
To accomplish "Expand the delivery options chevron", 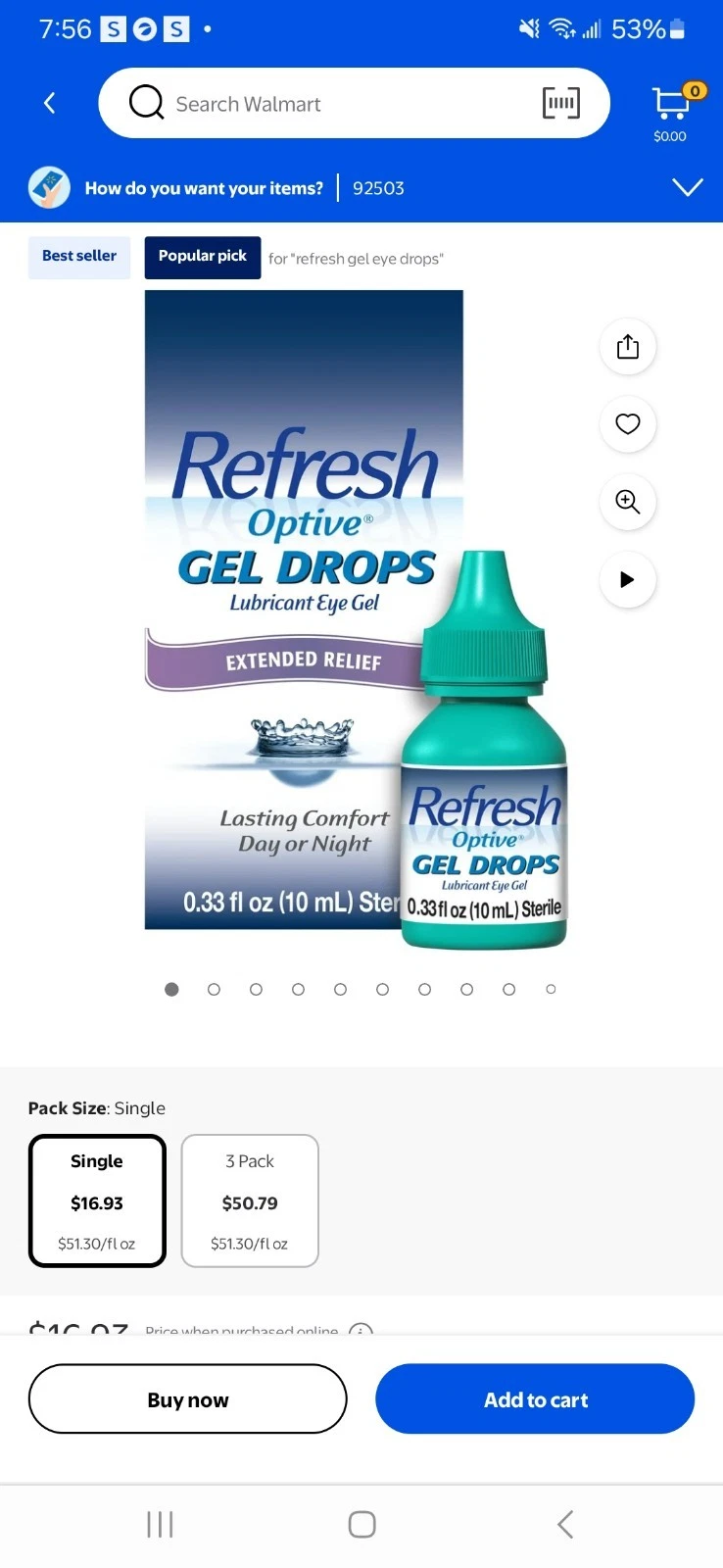I will point(688,186).
